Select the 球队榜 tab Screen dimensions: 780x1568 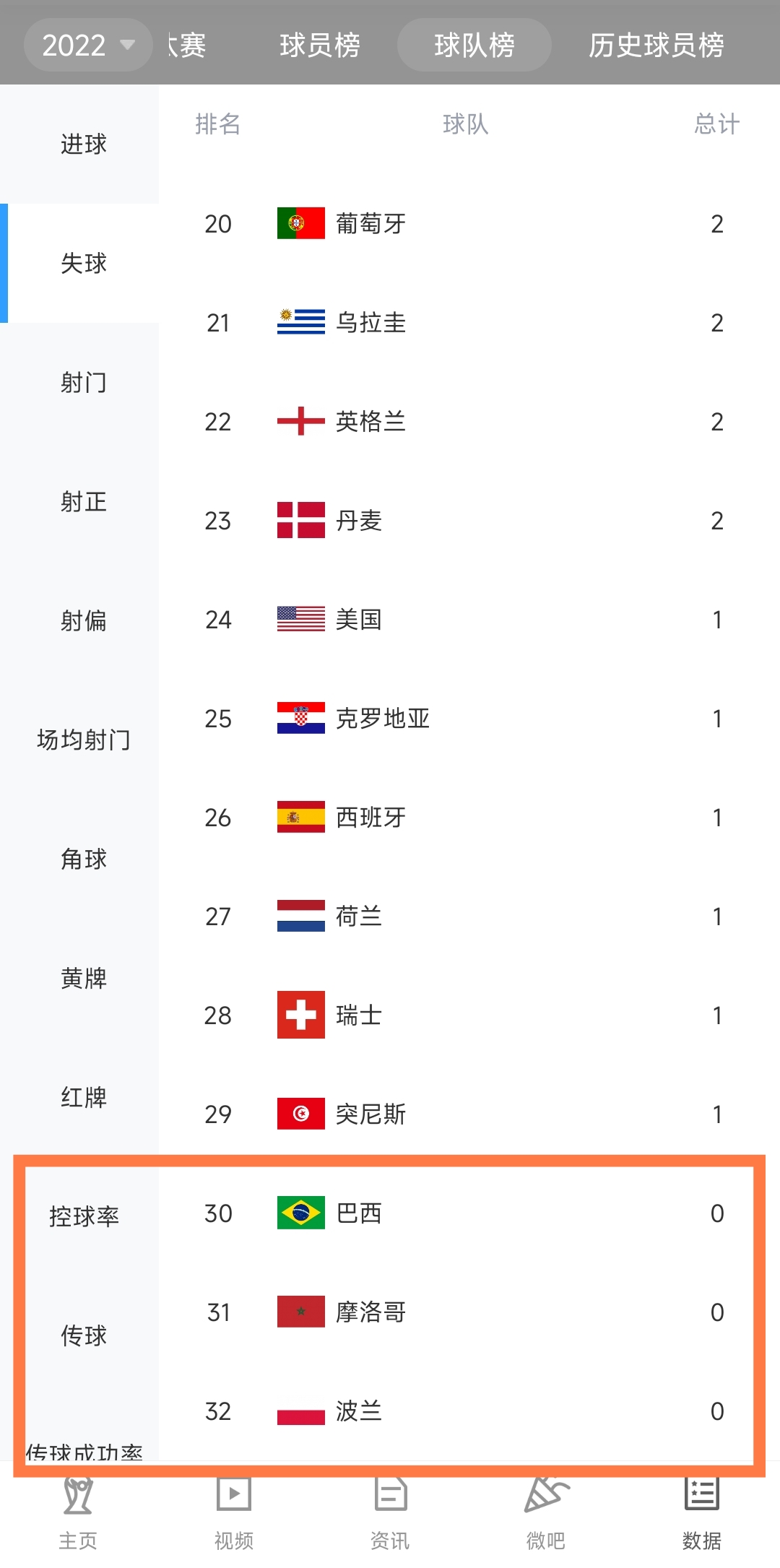coord(474,45)
